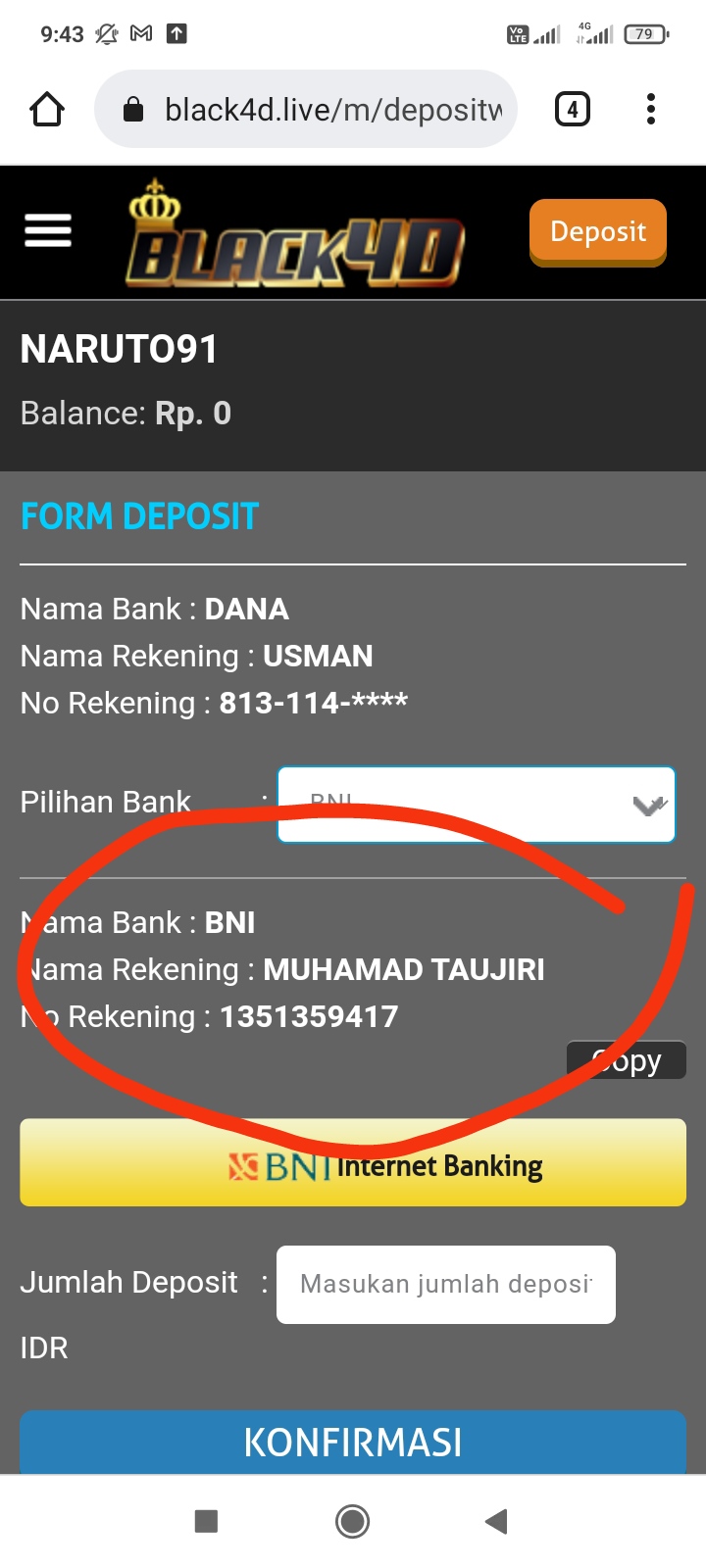Open the browser tab switcher
The image size is (706, 1568).
573,109
